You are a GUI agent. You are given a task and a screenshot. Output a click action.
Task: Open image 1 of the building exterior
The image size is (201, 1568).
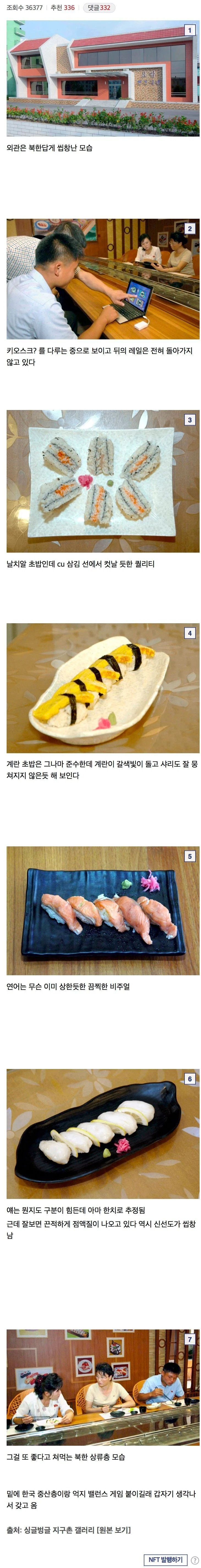click(102, 79)
